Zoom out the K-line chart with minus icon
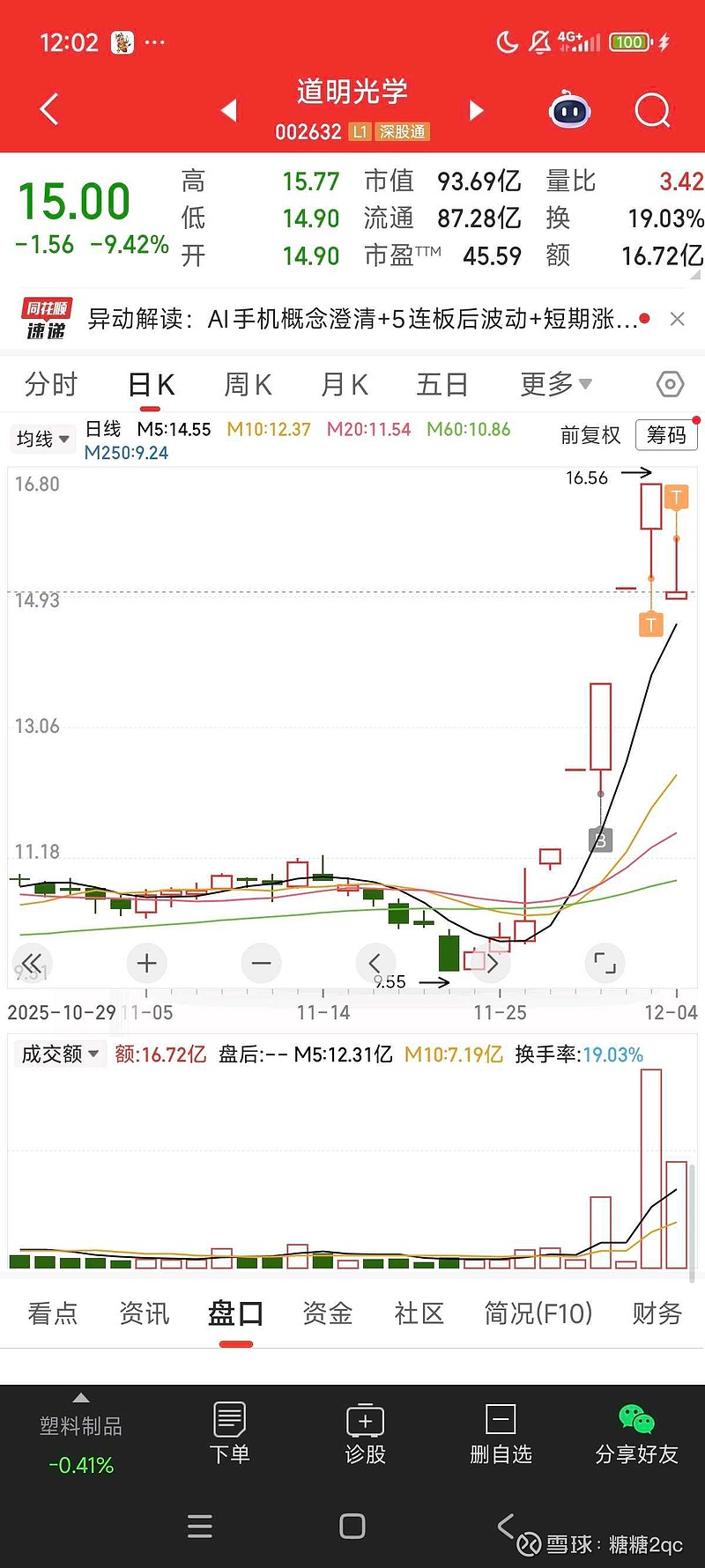The image size is (705, 1568). [x=261, y=963]
